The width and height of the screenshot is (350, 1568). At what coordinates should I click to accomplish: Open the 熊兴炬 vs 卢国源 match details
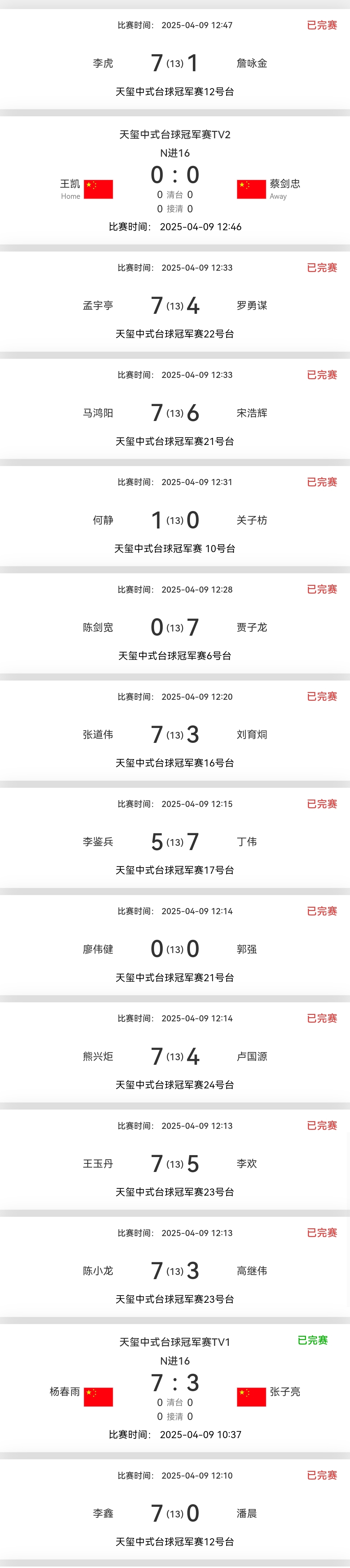(175, 1056)
